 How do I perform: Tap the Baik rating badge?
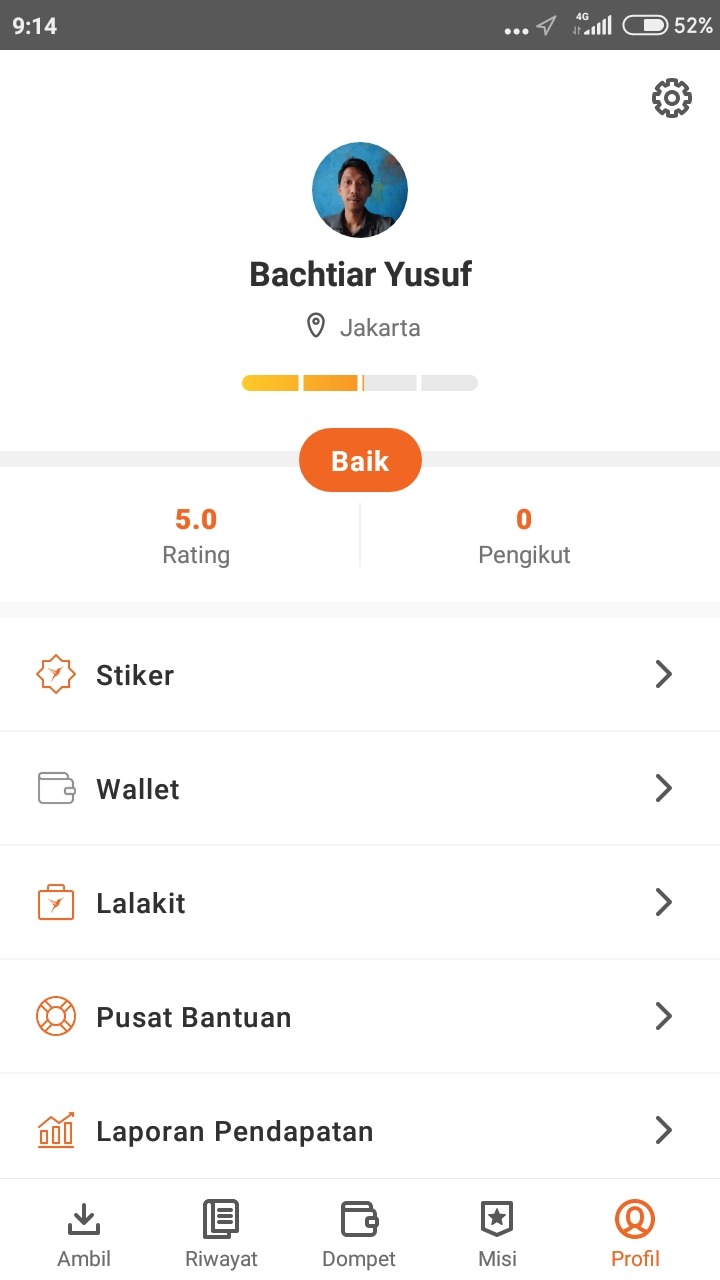pyautogui.click(x=360, y=461)
